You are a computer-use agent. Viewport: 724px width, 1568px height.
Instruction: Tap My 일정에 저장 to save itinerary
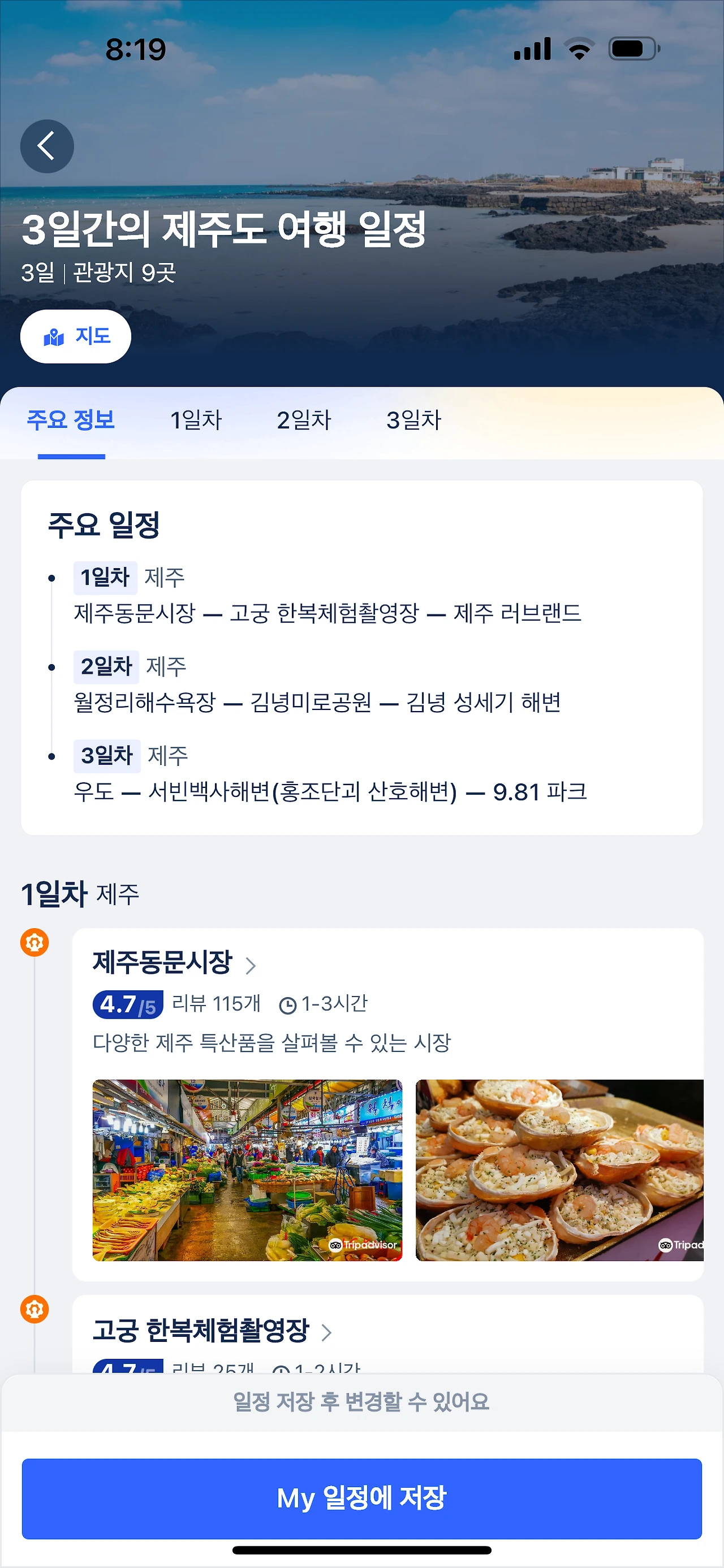click(x=361, y=1498)
